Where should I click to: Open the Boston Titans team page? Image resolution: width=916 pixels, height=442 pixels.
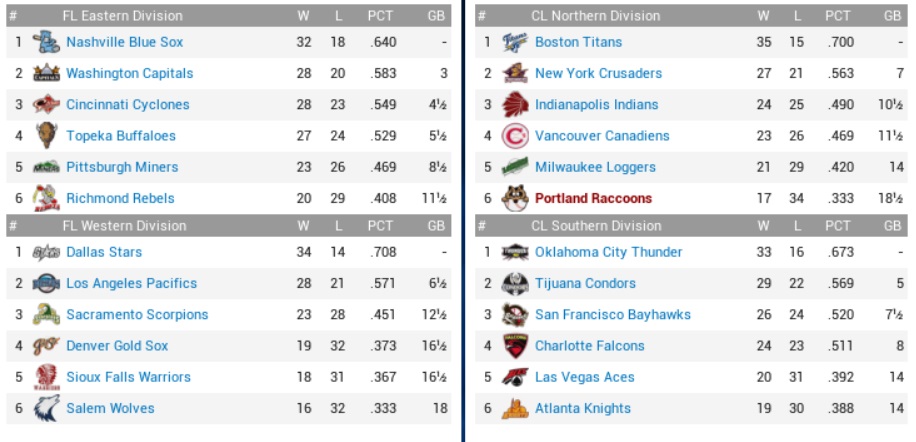coord(578,42)
